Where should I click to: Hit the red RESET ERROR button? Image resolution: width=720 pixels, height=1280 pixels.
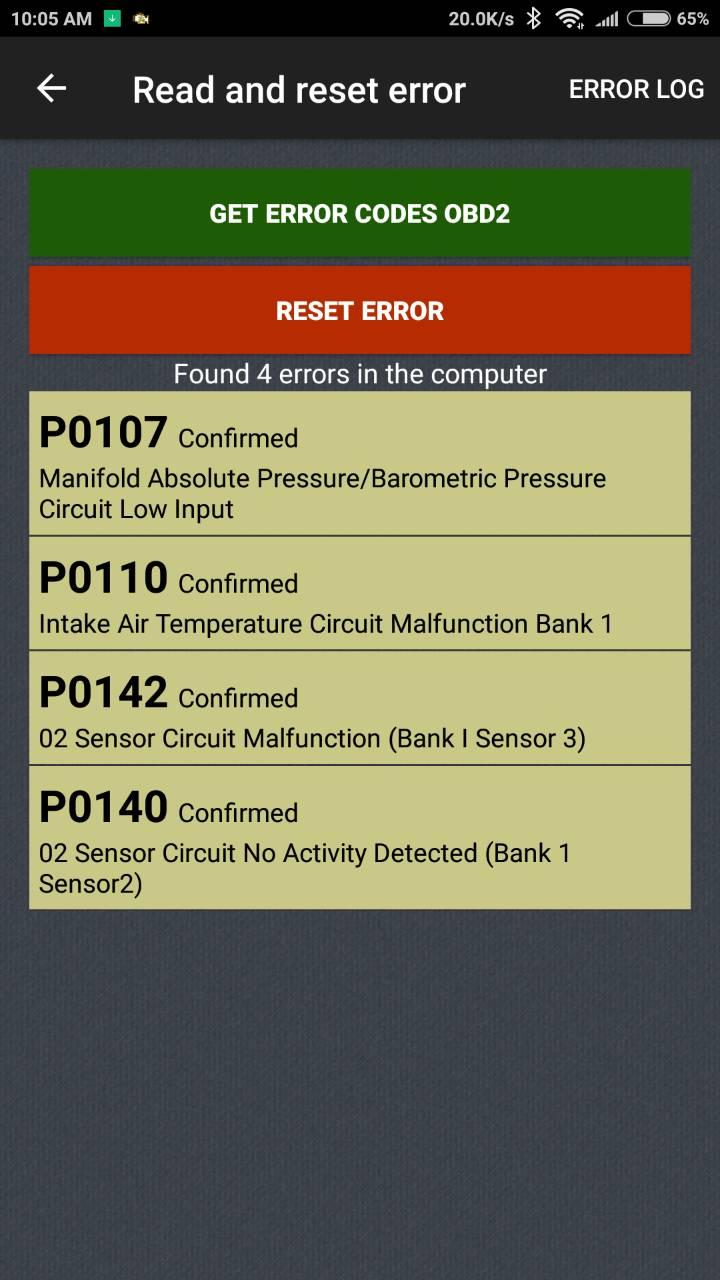point(359,310)
